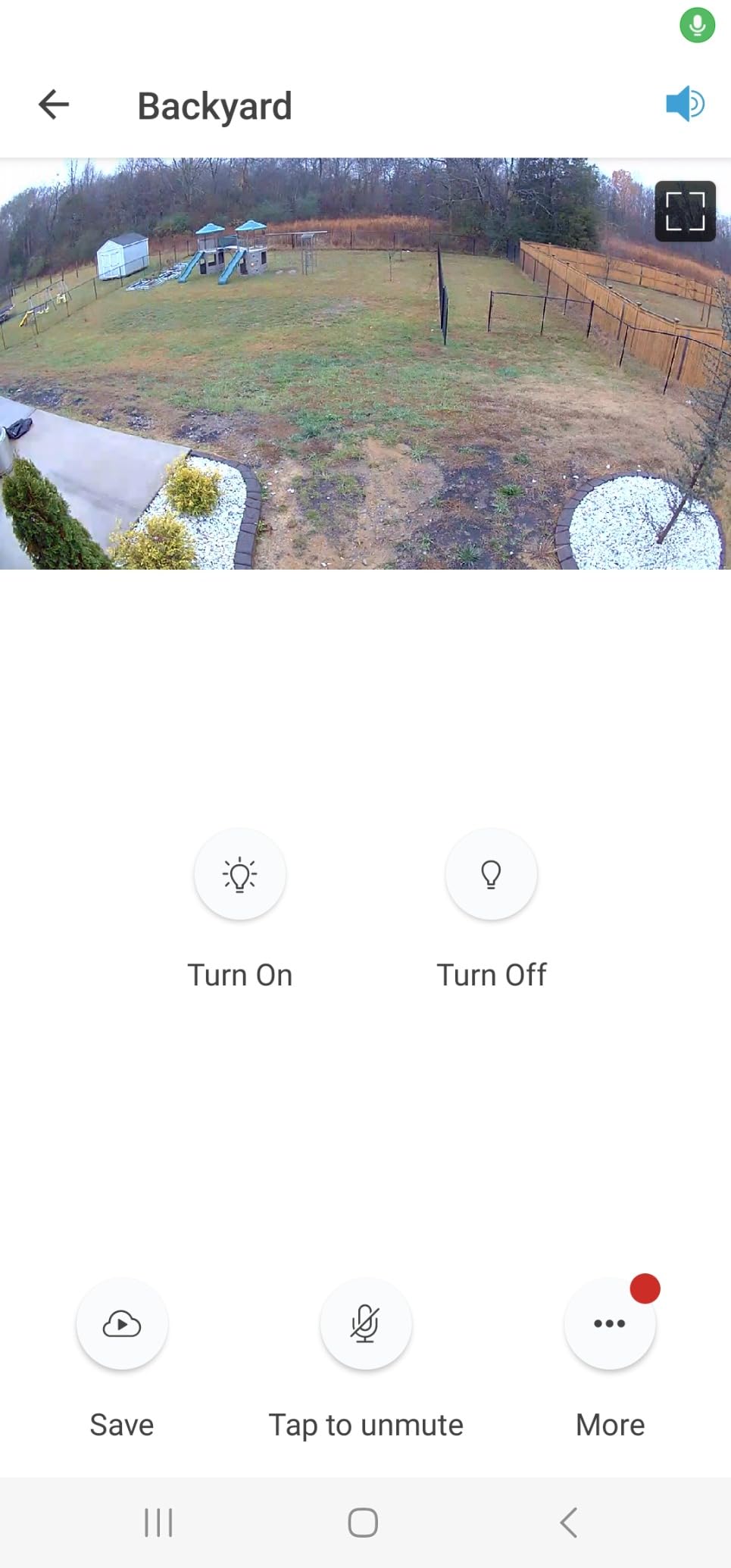Open the recent apps view

158,1523
